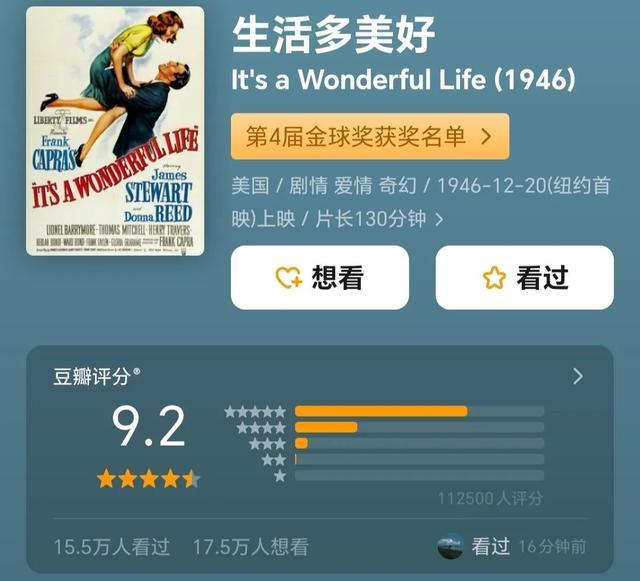Open 第4届金球奖获奖名单 banner

pyautogui.click(x=370, y=137)
